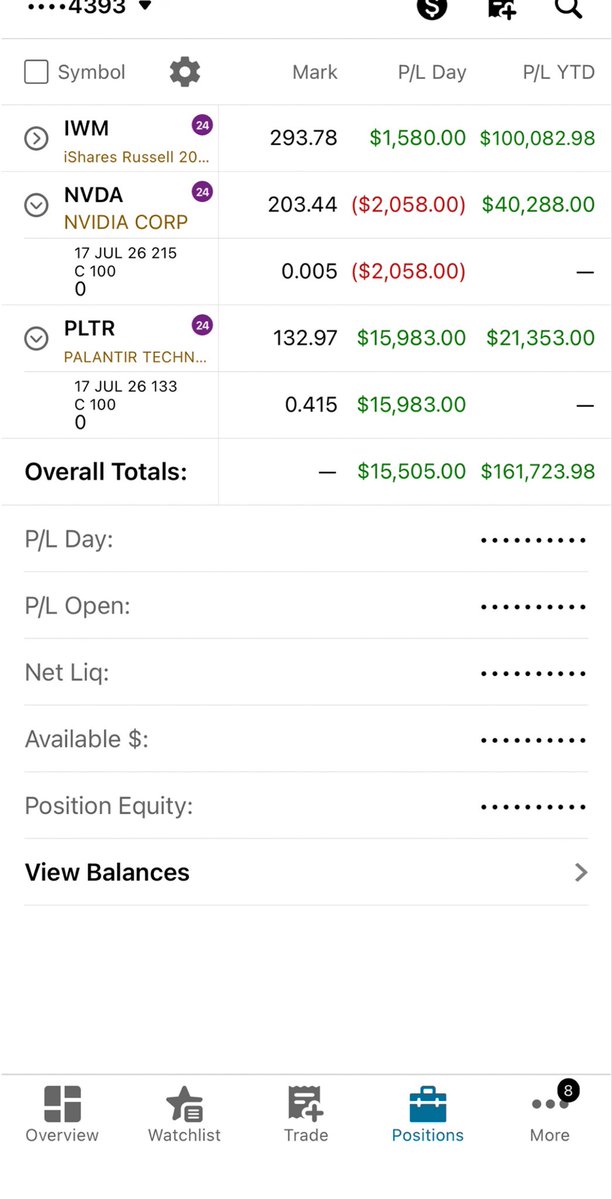This screenshot has width=612, height=1199.
Task: Switch to the Trade tab
Action: 306,1114
